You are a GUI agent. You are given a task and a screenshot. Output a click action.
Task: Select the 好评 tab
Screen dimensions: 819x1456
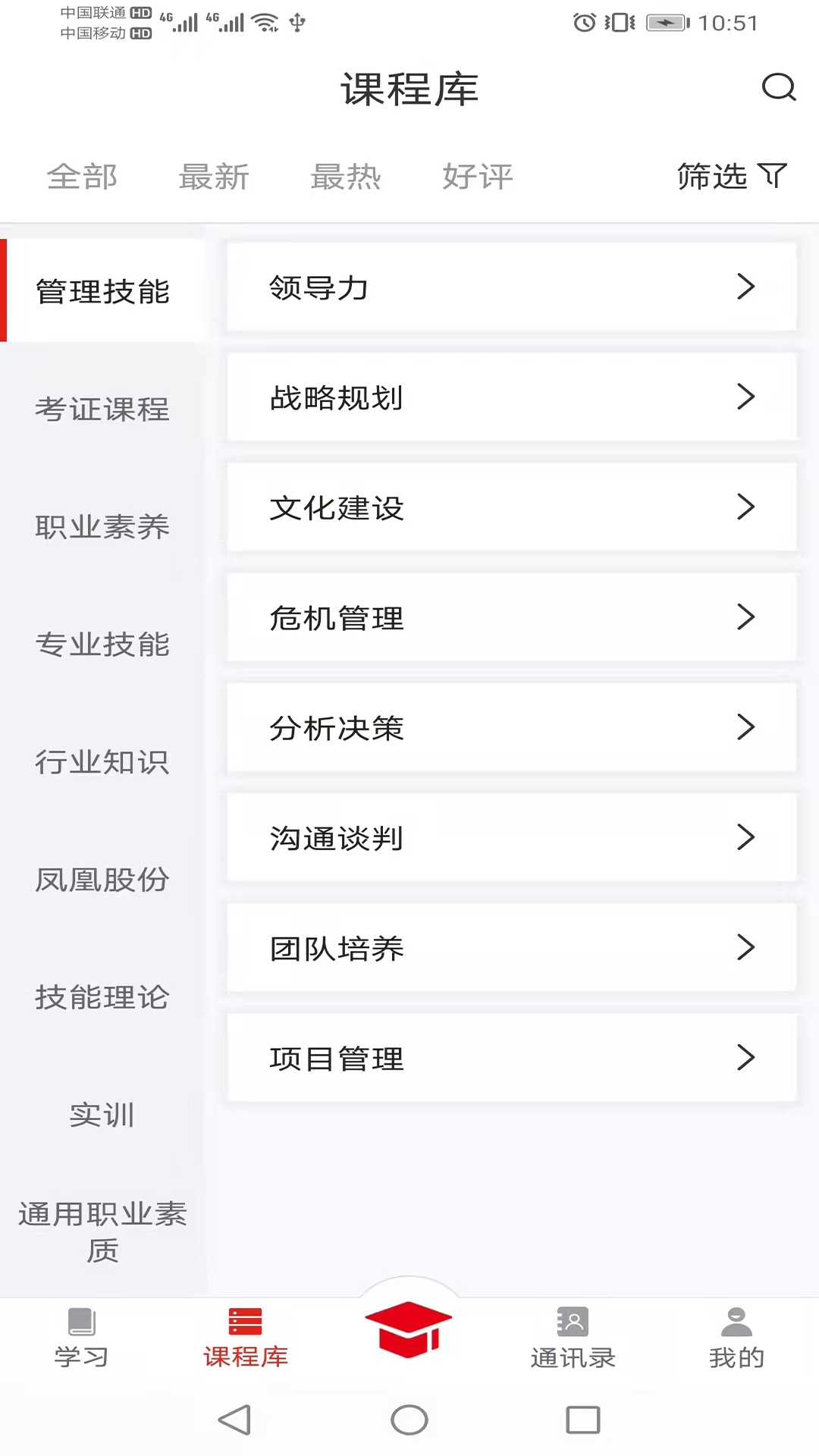pos(477,176)
